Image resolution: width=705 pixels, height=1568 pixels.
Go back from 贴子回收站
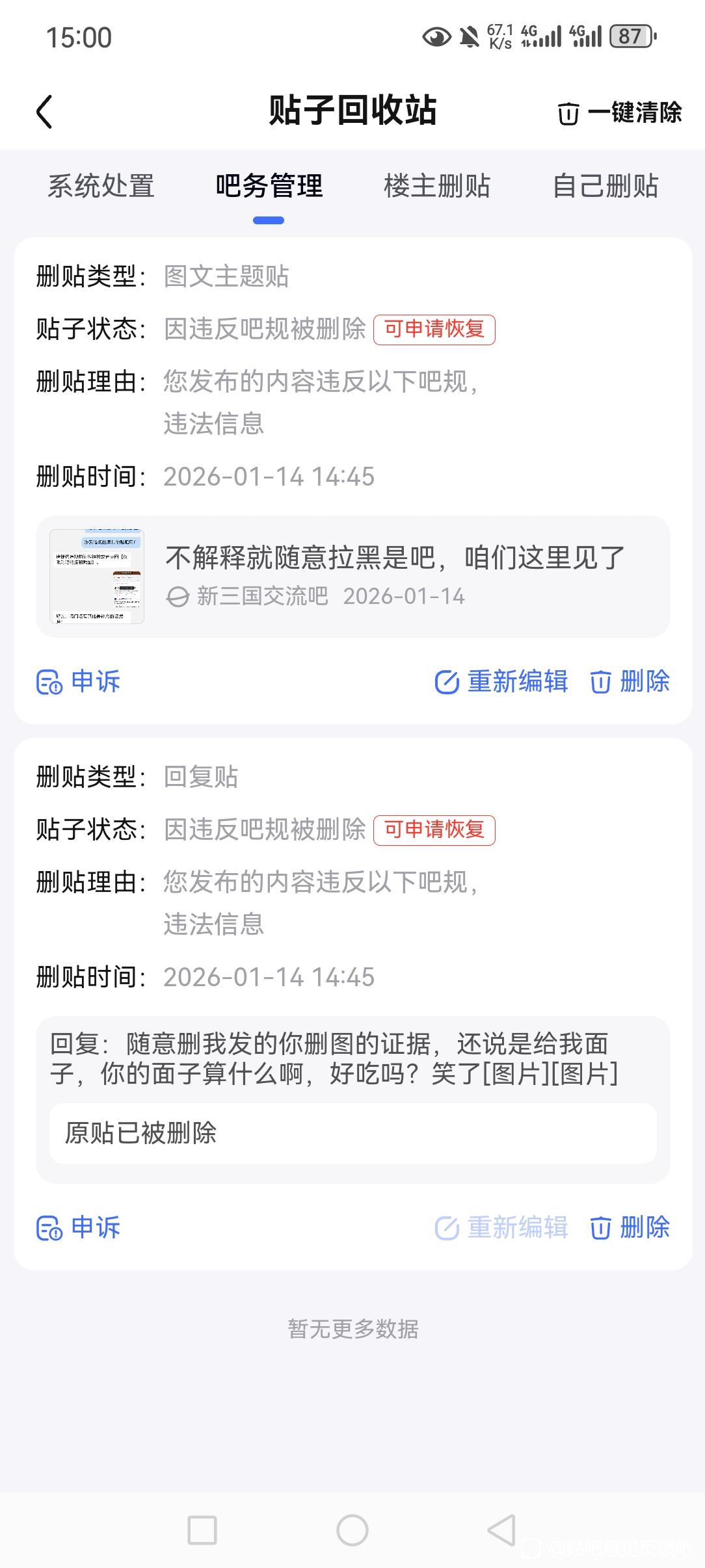(x=44, y=112)
